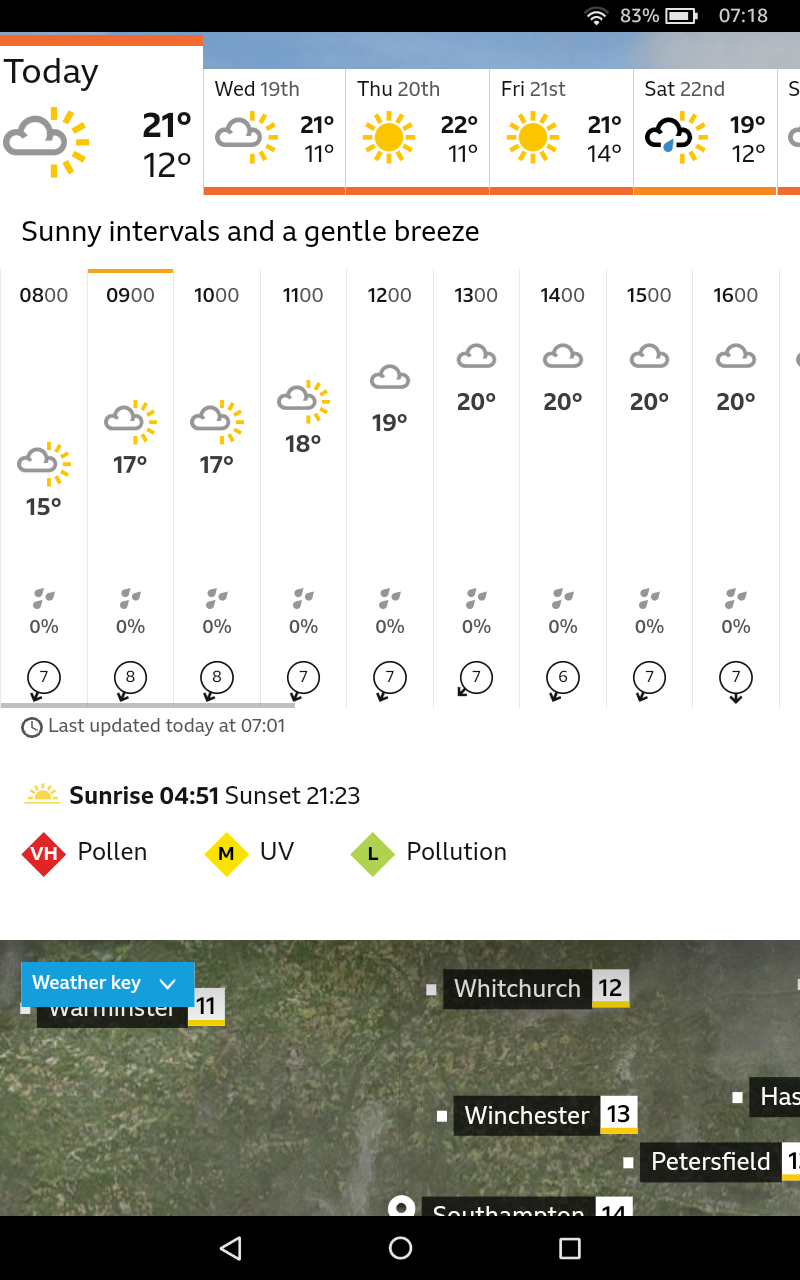Select Winchester map location
The width and height of the screenshot is (800, 1280).
528,1115
